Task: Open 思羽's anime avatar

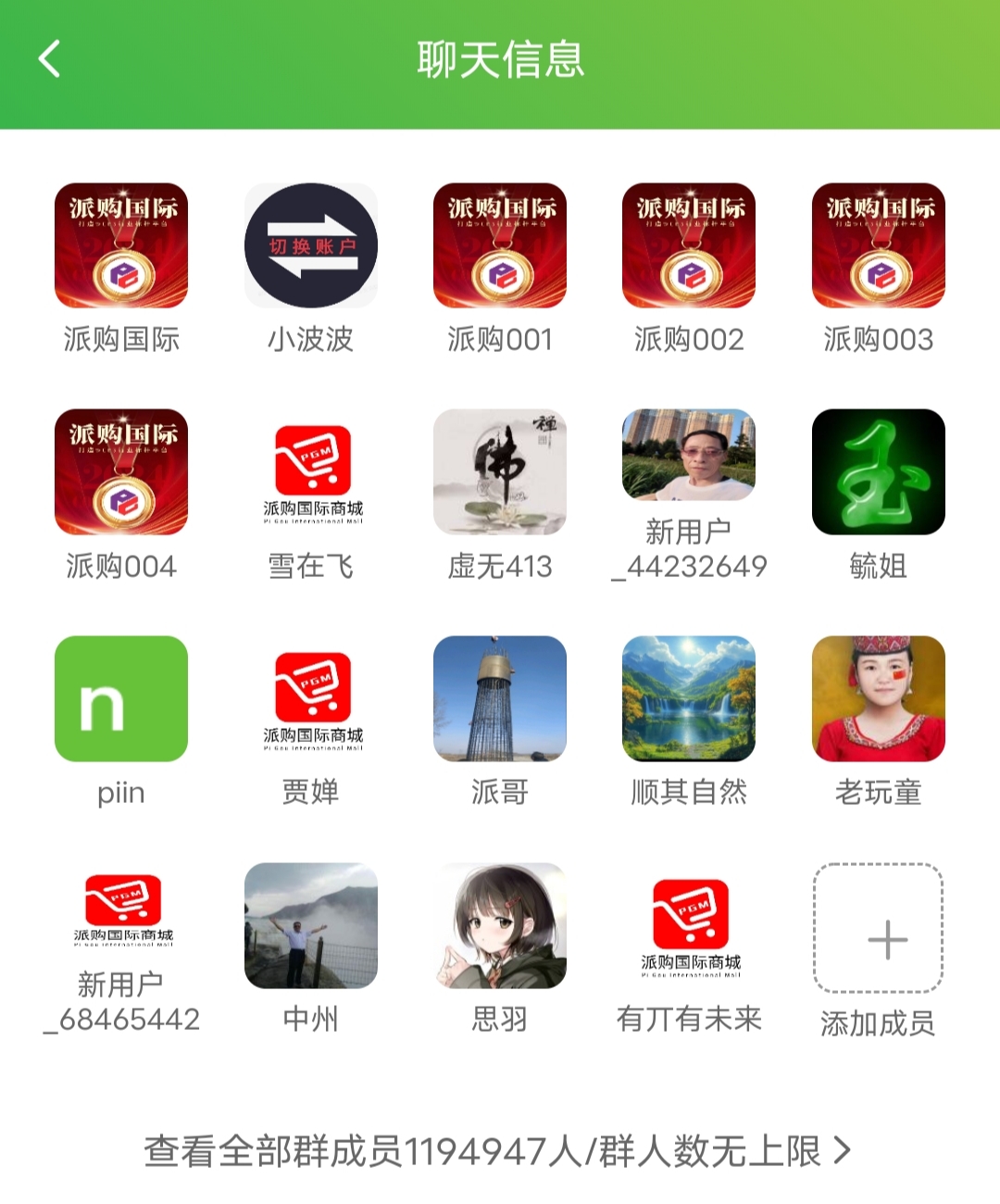Action: coord(498,929)
